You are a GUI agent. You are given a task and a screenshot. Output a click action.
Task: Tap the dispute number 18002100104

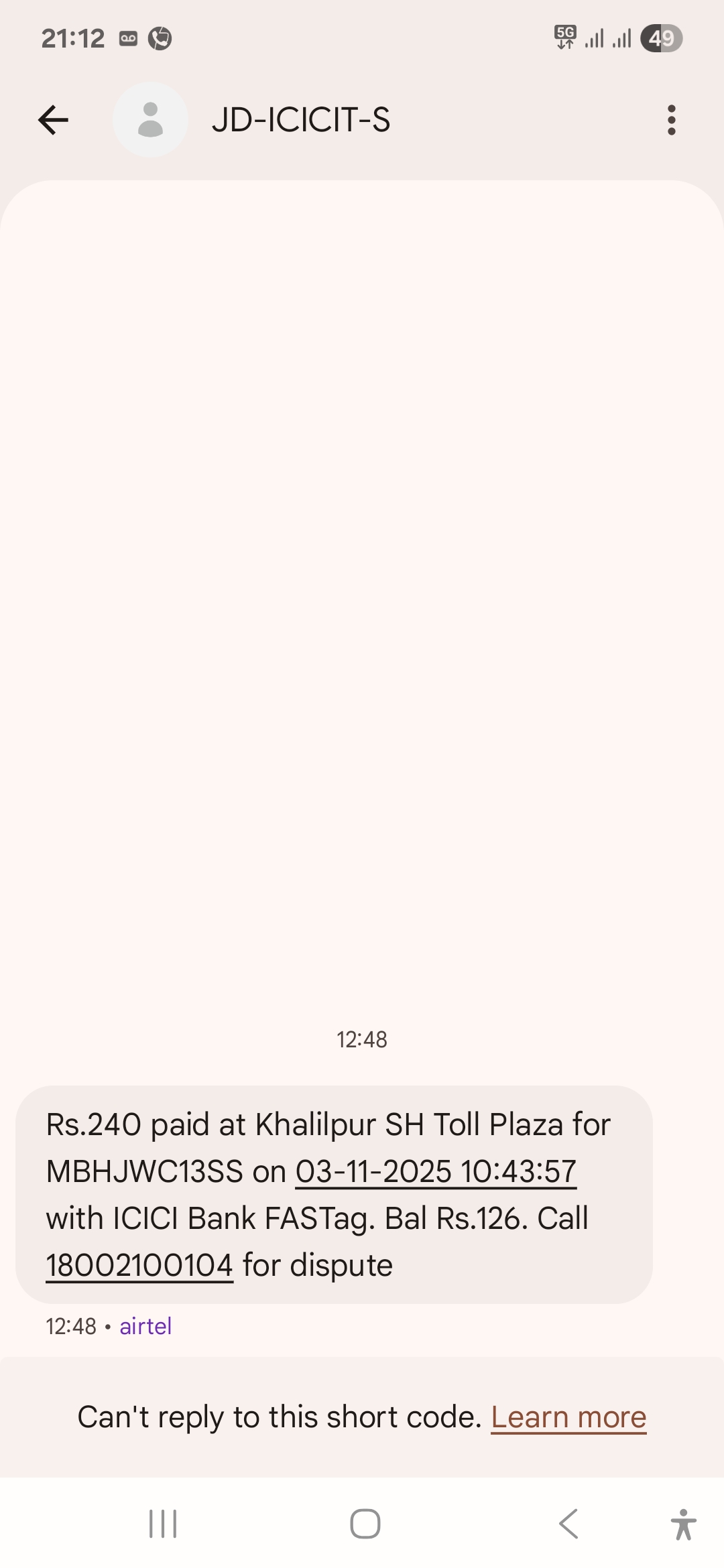pos(139,1266)
